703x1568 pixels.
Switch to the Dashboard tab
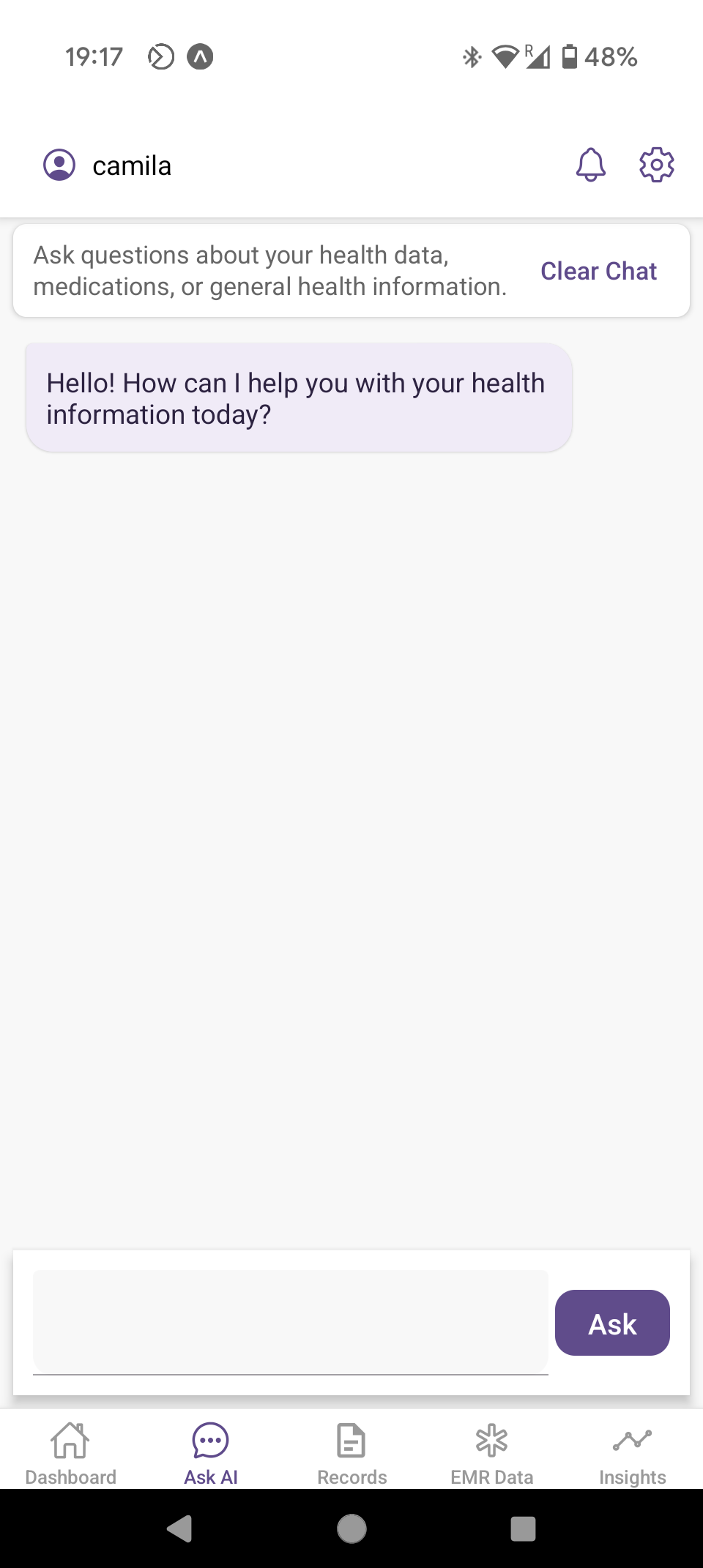point(70,1454)
